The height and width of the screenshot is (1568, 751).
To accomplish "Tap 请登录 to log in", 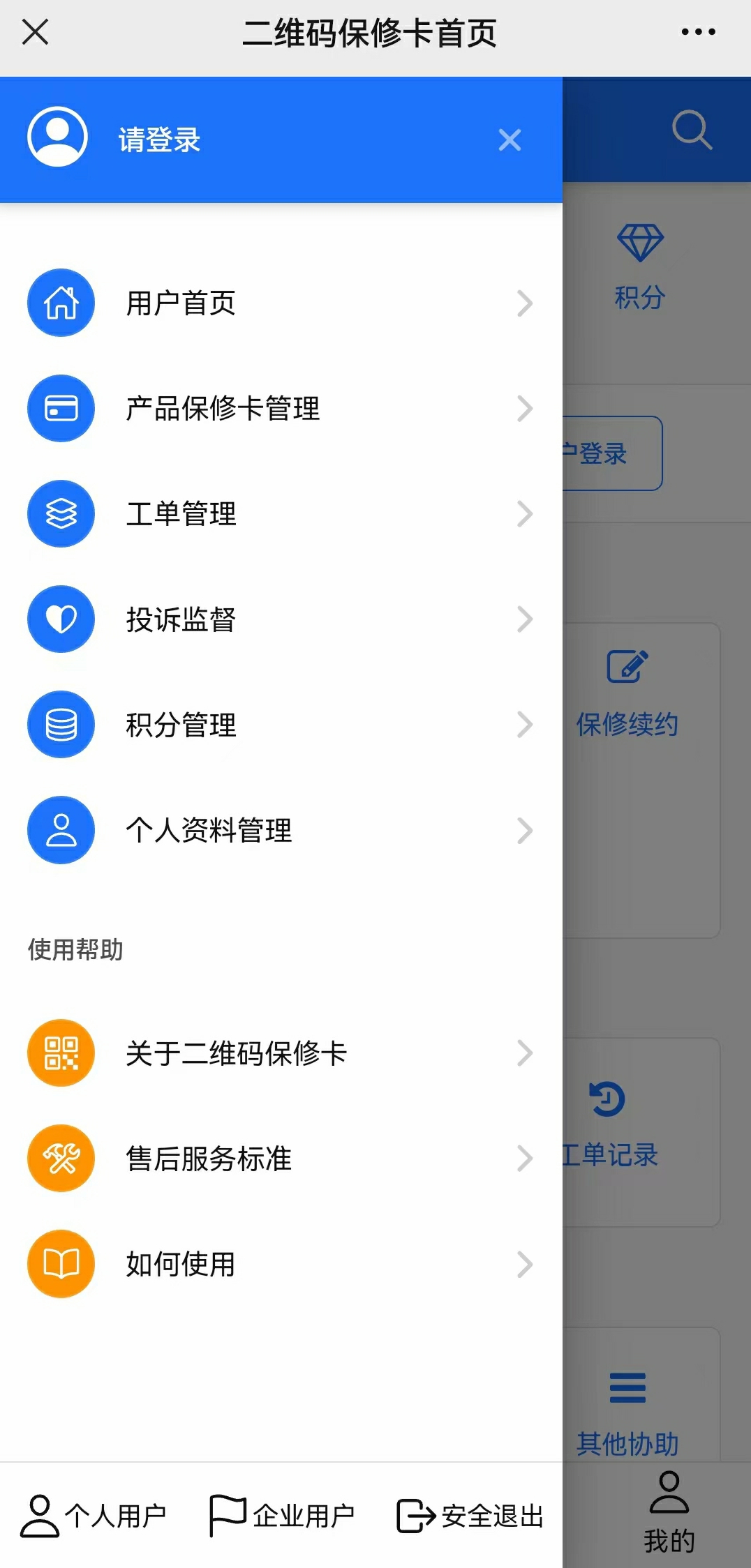I will (x=159, y=140).
